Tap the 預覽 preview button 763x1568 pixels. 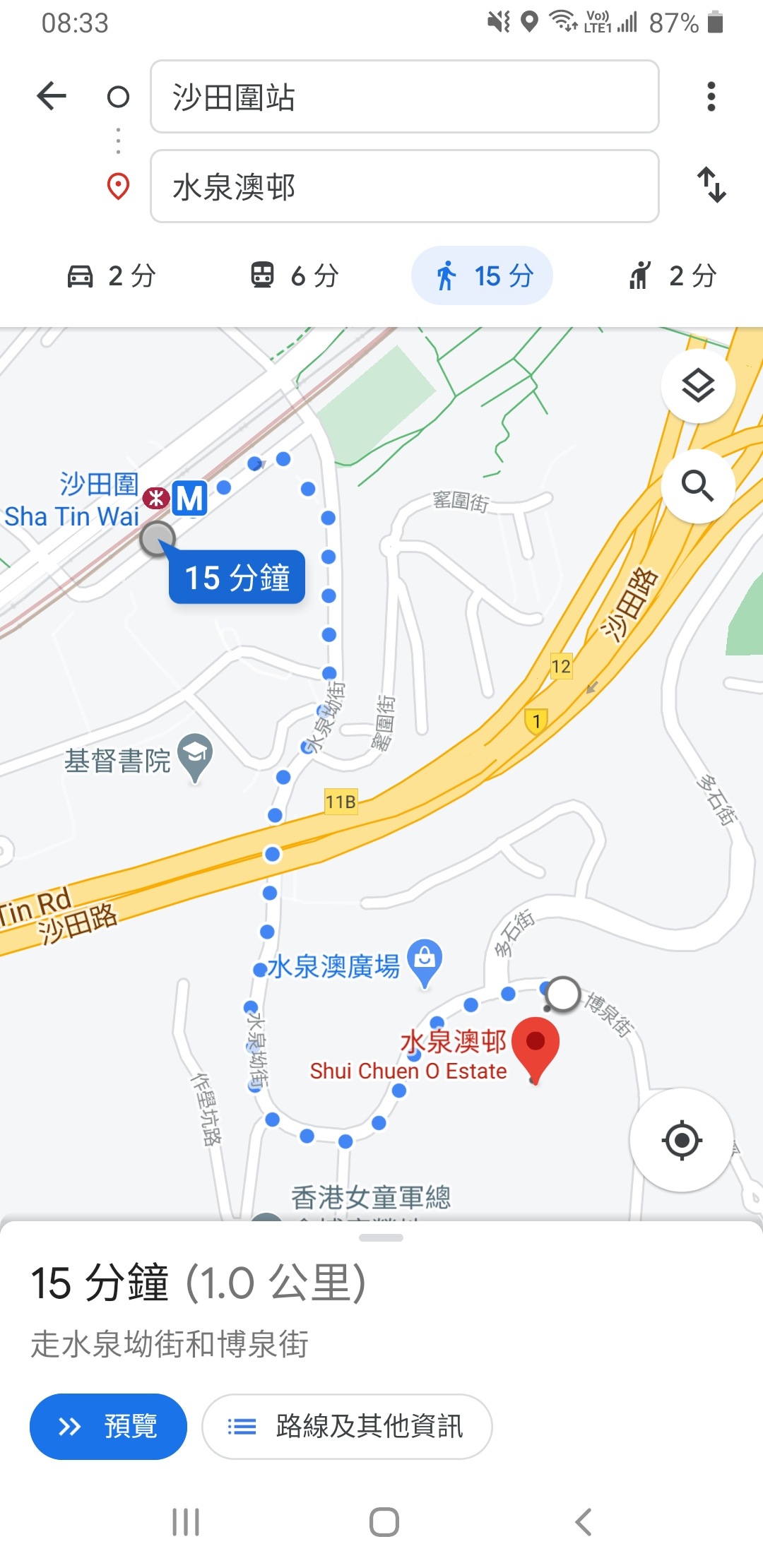pos(108,1426)
